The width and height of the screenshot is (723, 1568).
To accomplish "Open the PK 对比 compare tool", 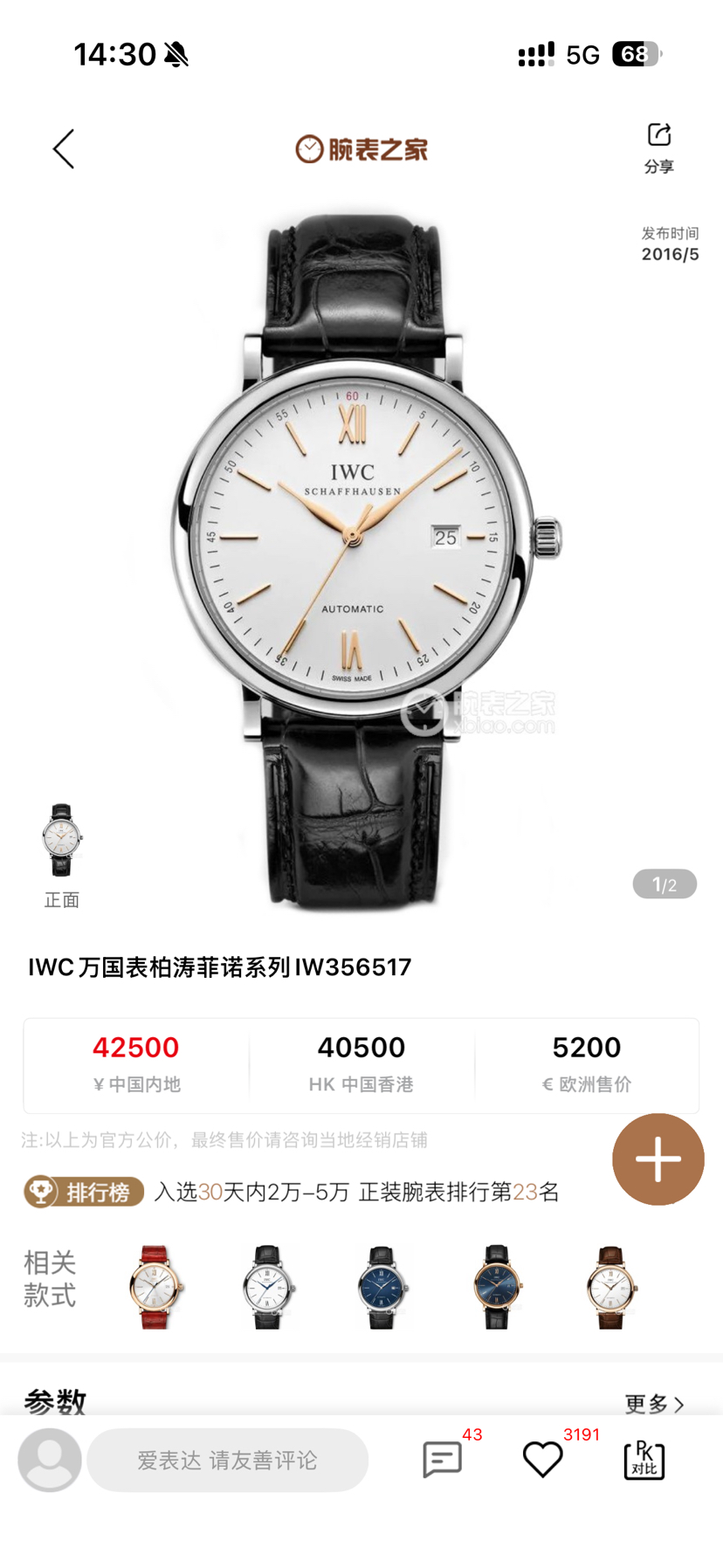I will [x=644, y=1459].
